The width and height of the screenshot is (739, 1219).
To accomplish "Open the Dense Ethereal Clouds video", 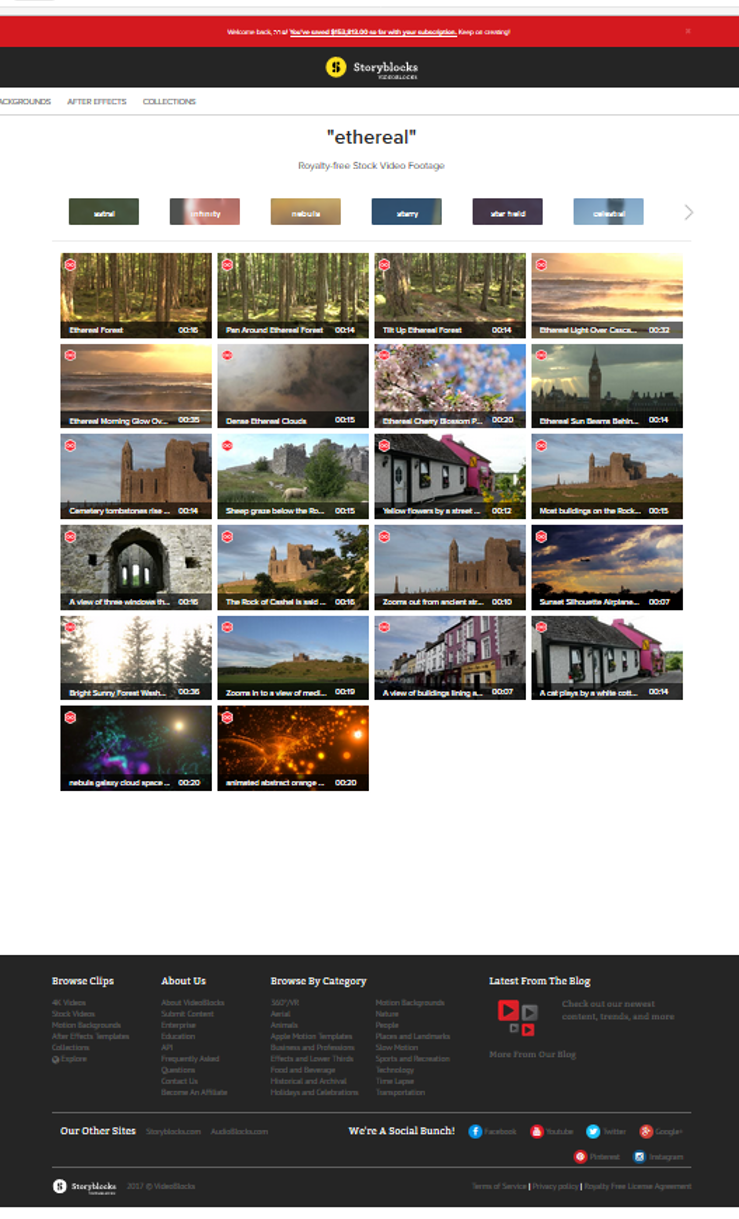I will pyautogui.click(x=293, y=386).
